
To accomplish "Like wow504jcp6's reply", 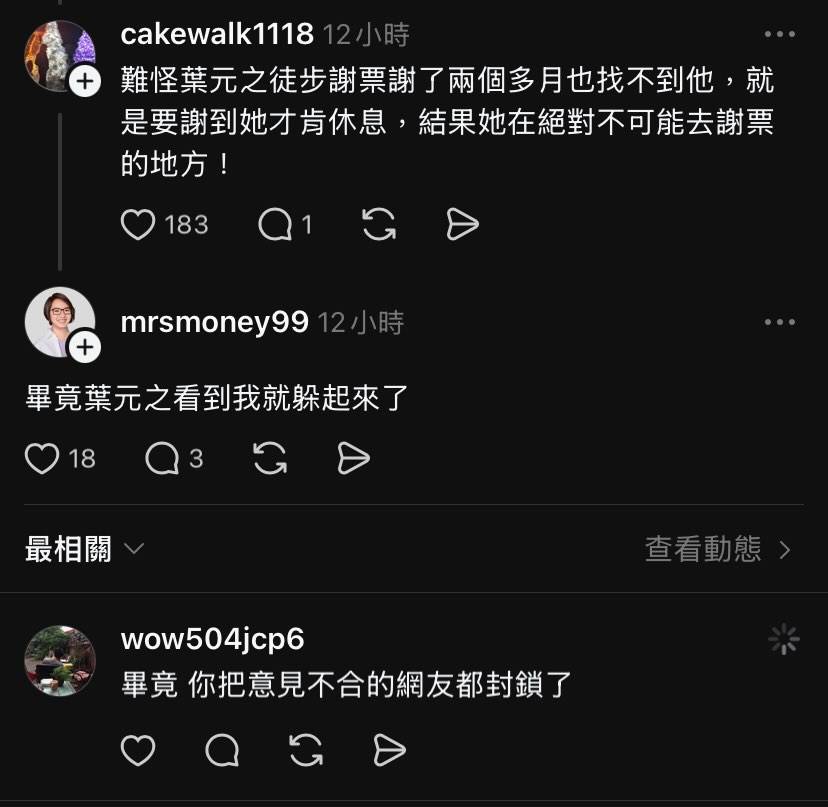I will pos(138,750).
